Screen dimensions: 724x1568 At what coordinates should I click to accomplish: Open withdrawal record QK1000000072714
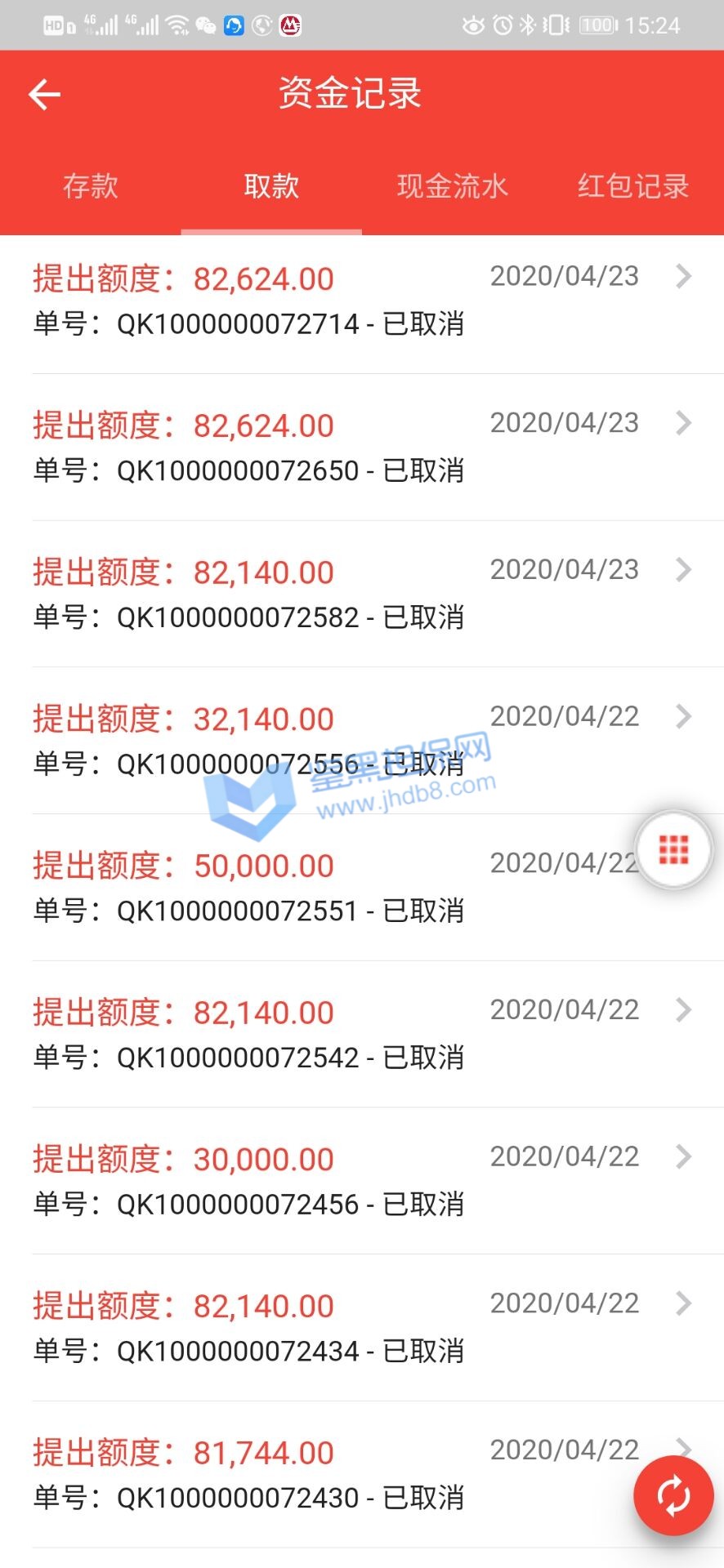point(360,301)
